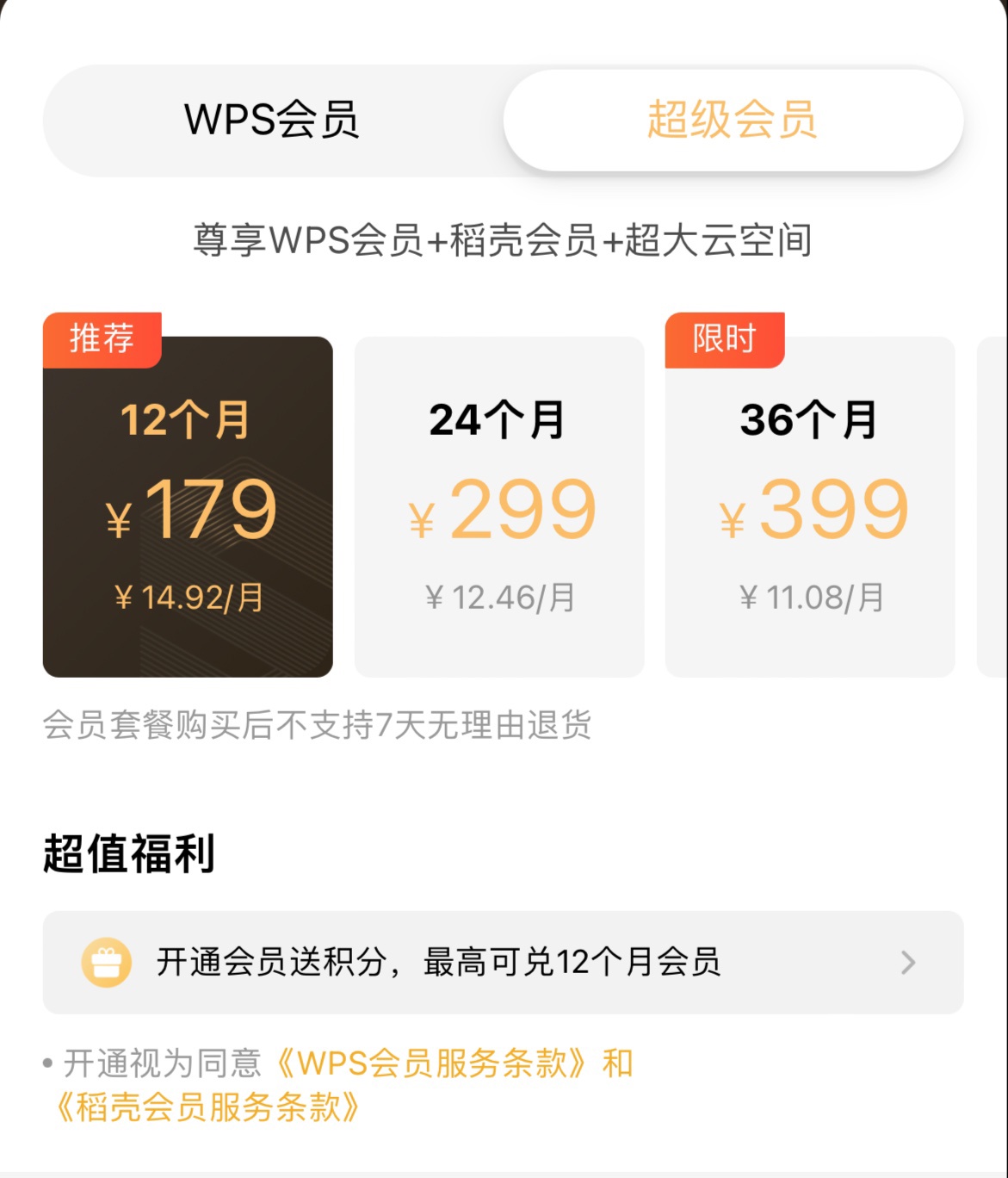Open the 超值福利 points redemption banner

[x=504, y=962]
